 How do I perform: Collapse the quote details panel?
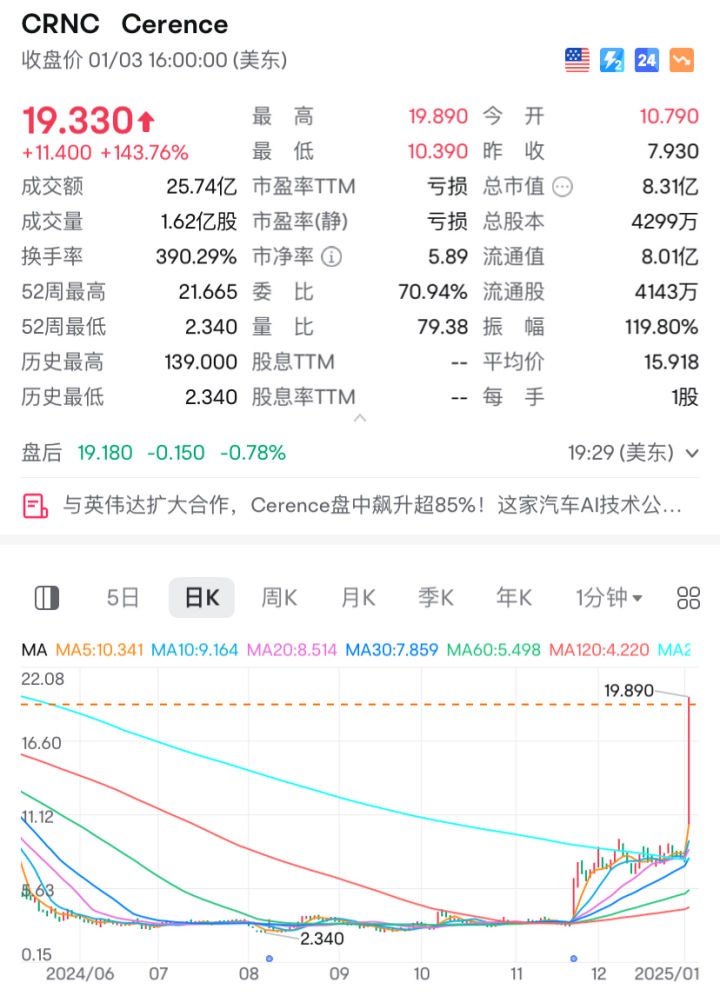[360, 417]
